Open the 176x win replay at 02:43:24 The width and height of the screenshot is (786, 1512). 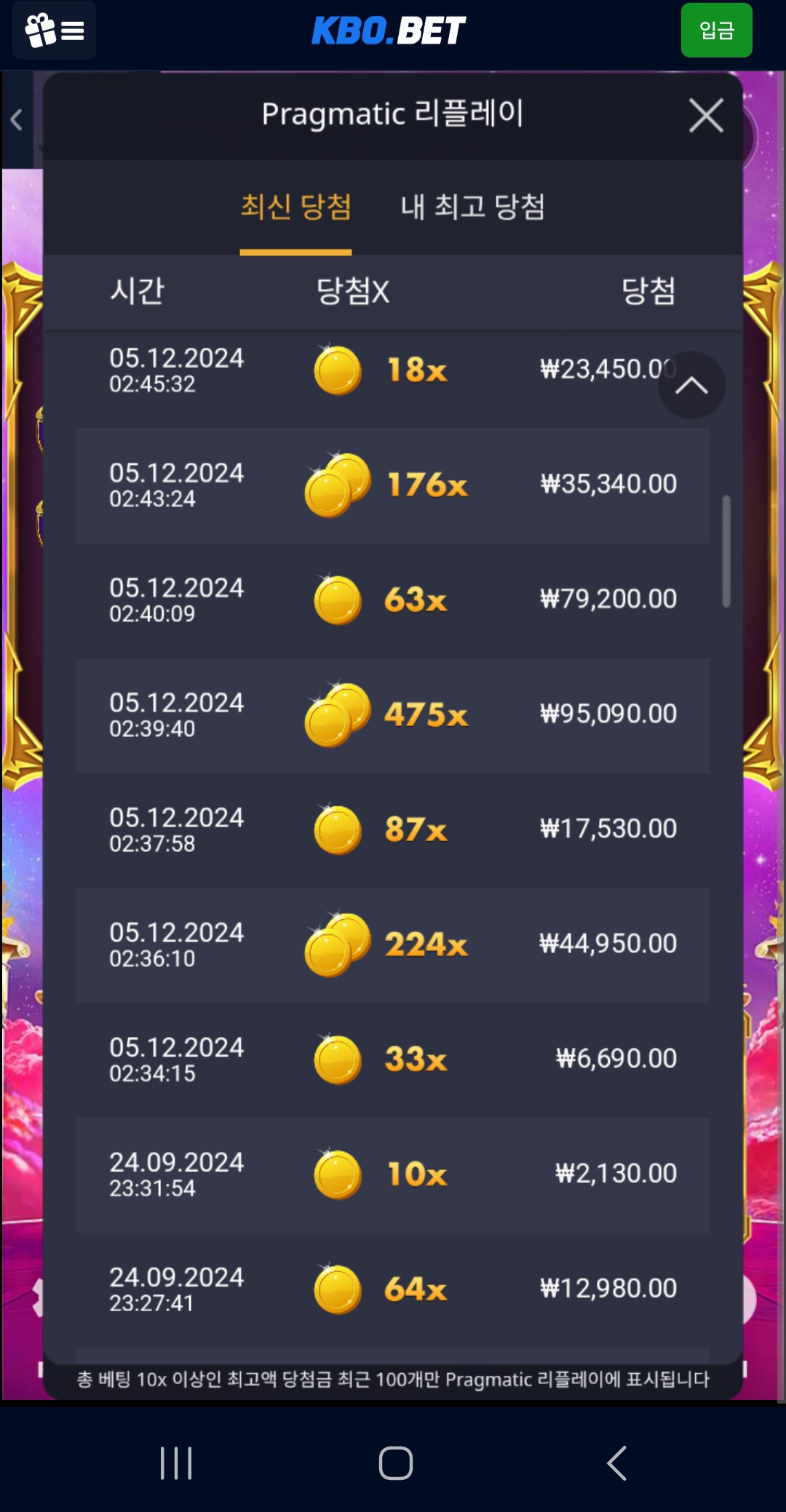(393, 485)
